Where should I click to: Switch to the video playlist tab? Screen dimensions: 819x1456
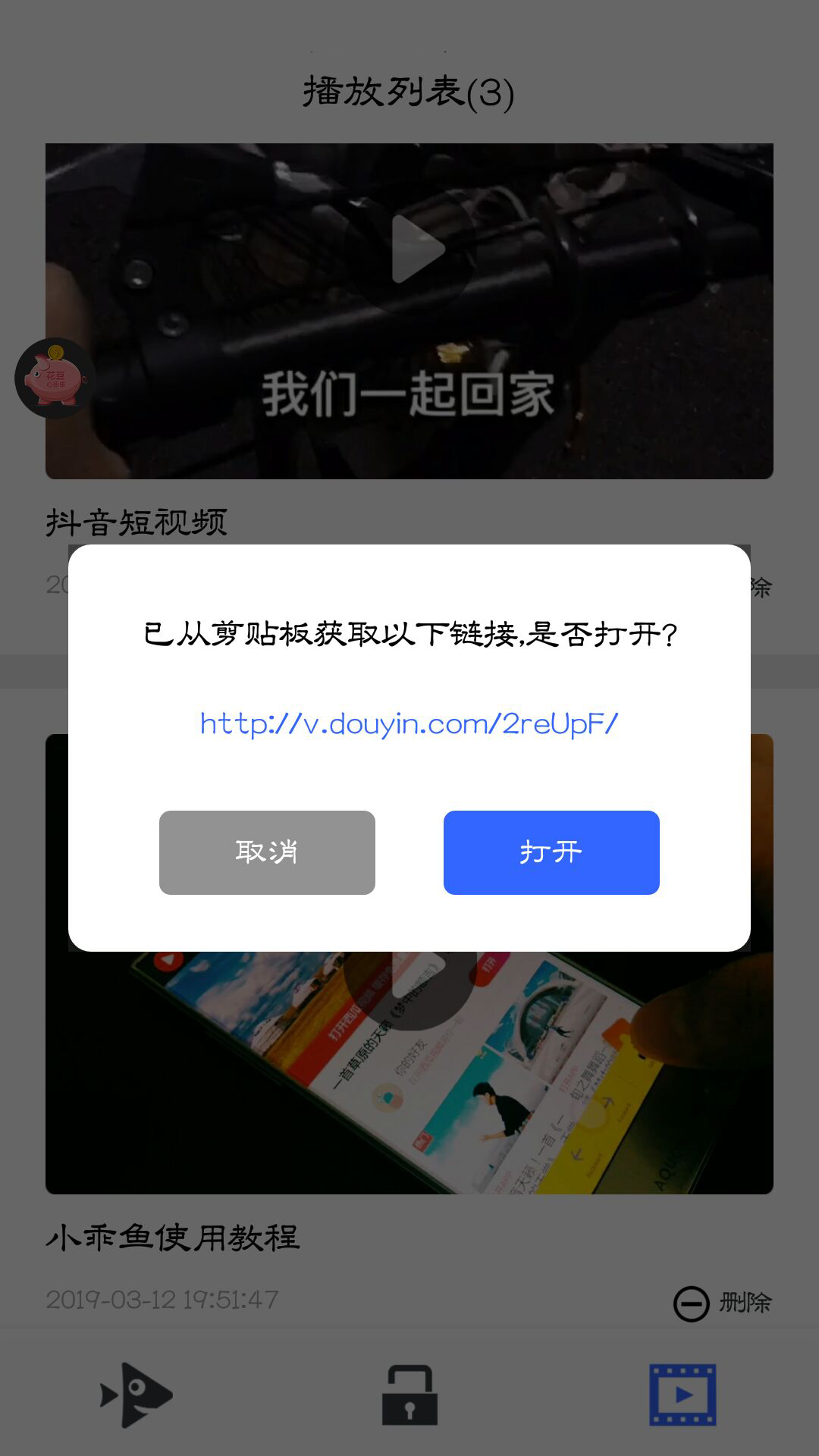tap(682, 1395)
